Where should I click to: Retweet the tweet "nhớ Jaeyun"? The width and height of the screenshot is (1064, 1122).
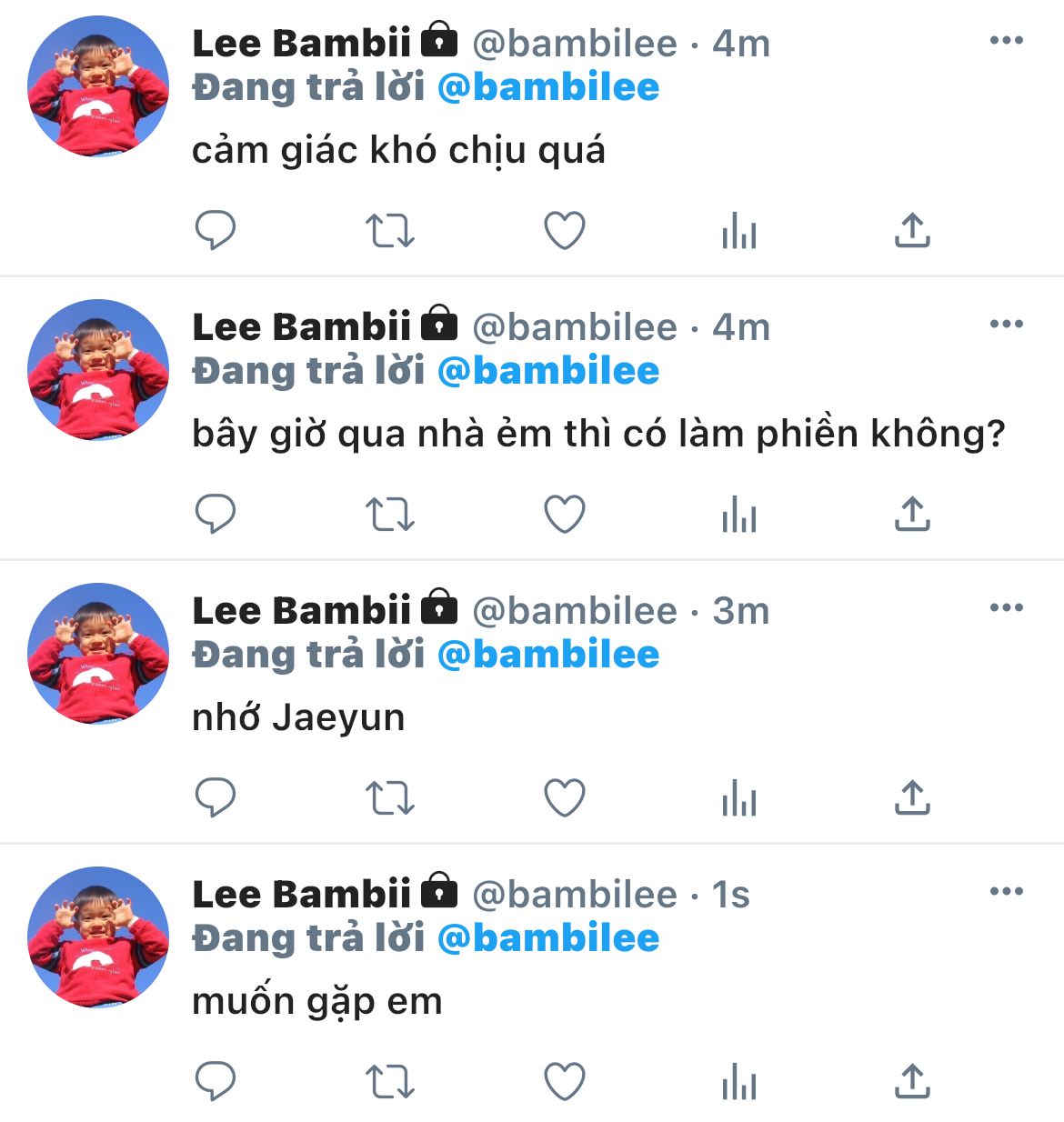(389, 798)
